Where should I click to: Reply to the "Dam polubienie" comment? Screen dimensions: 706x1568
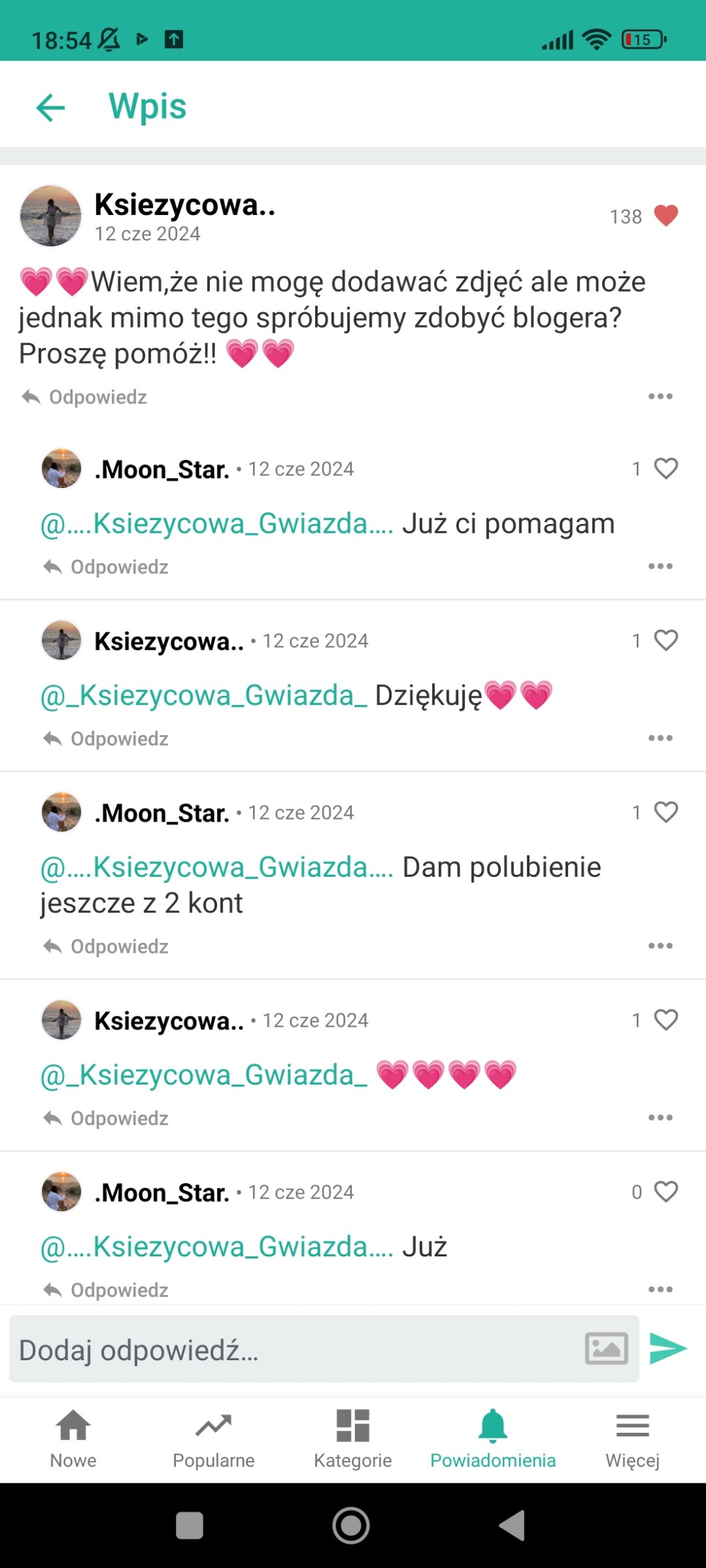pos(107,947)
